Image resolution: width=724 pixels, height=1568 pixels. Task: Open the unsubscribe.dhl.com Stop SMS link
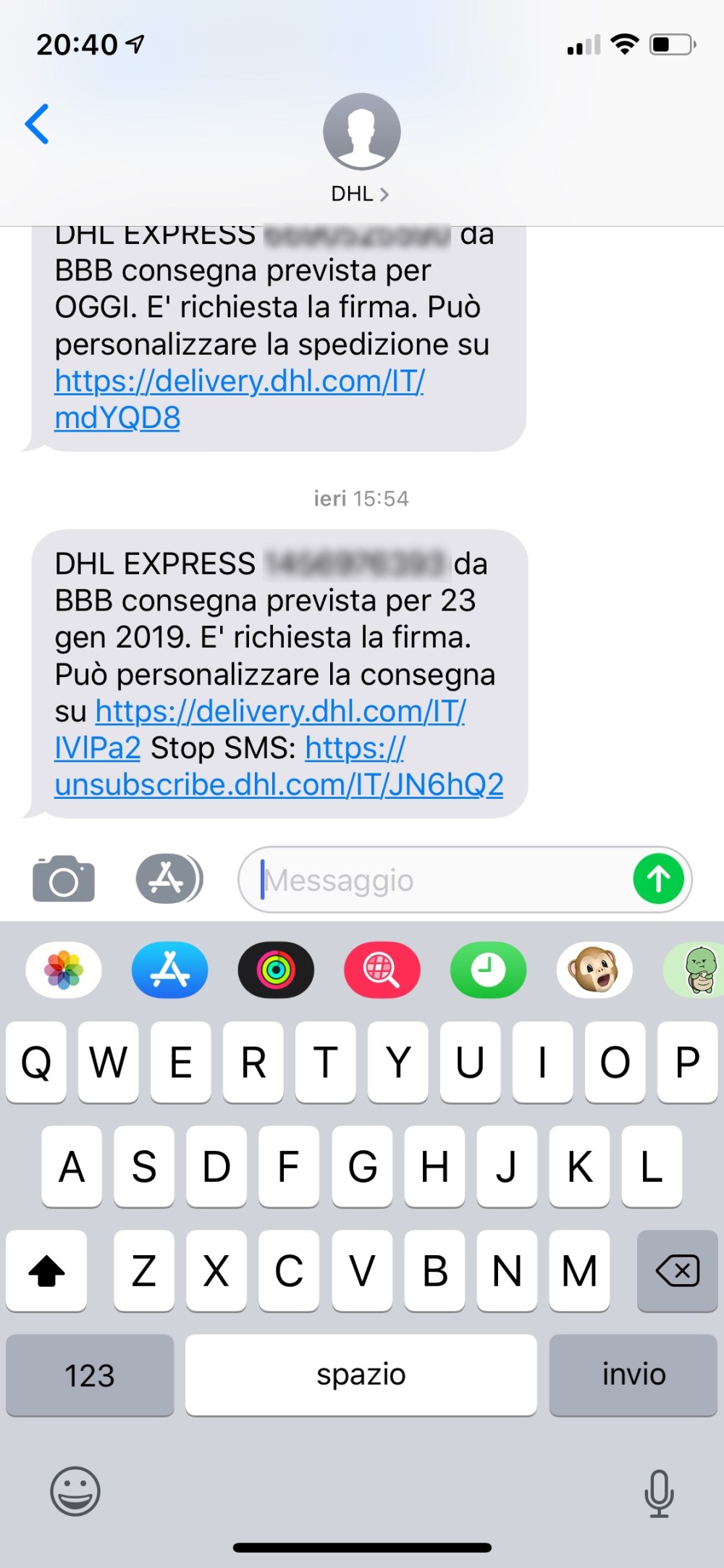coord(279,785)
